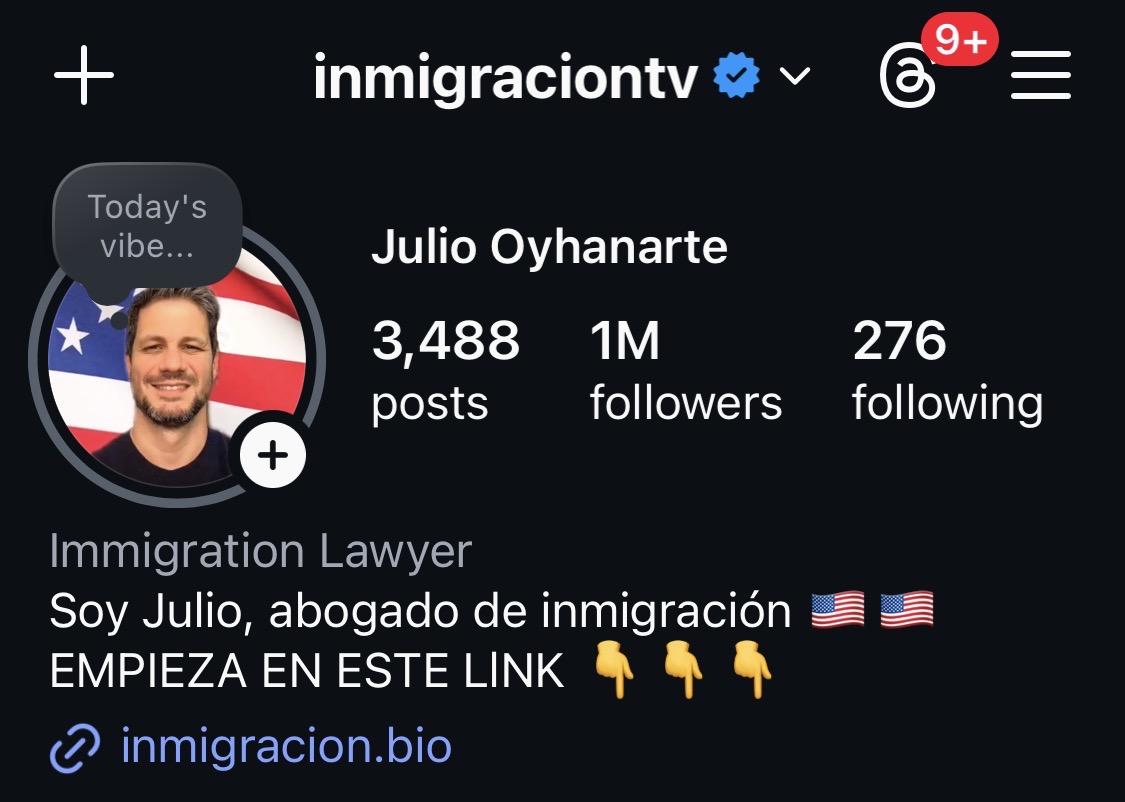Visit the inmigracion.bio link
1125x802 pixels.
(285, 747)
